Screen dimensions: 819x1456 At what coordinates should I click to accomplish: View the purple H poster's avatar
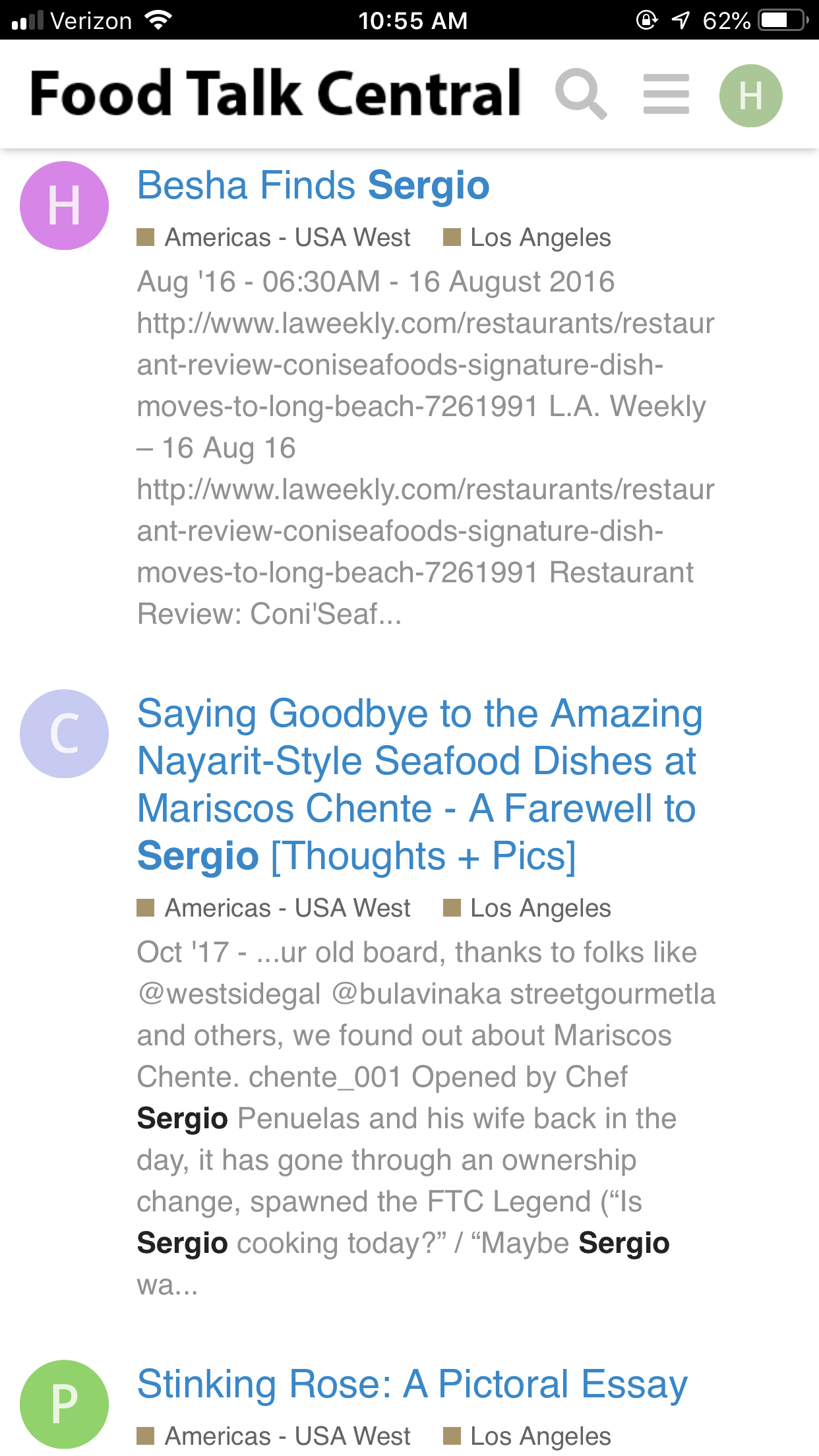pyautogui.click(x=65, y=206)
